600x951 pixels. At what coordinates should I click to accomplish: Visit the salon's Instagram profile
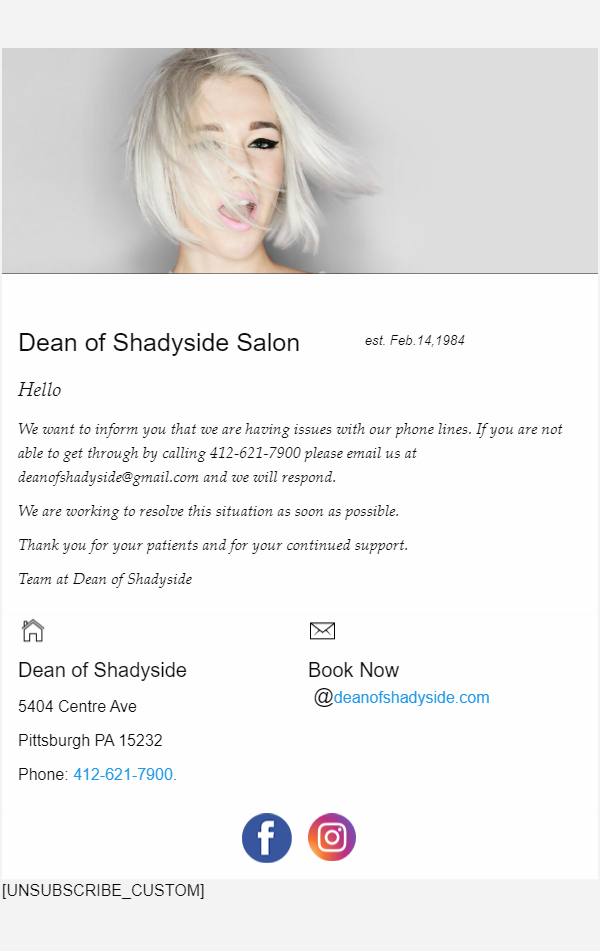(x=332, y=838)
